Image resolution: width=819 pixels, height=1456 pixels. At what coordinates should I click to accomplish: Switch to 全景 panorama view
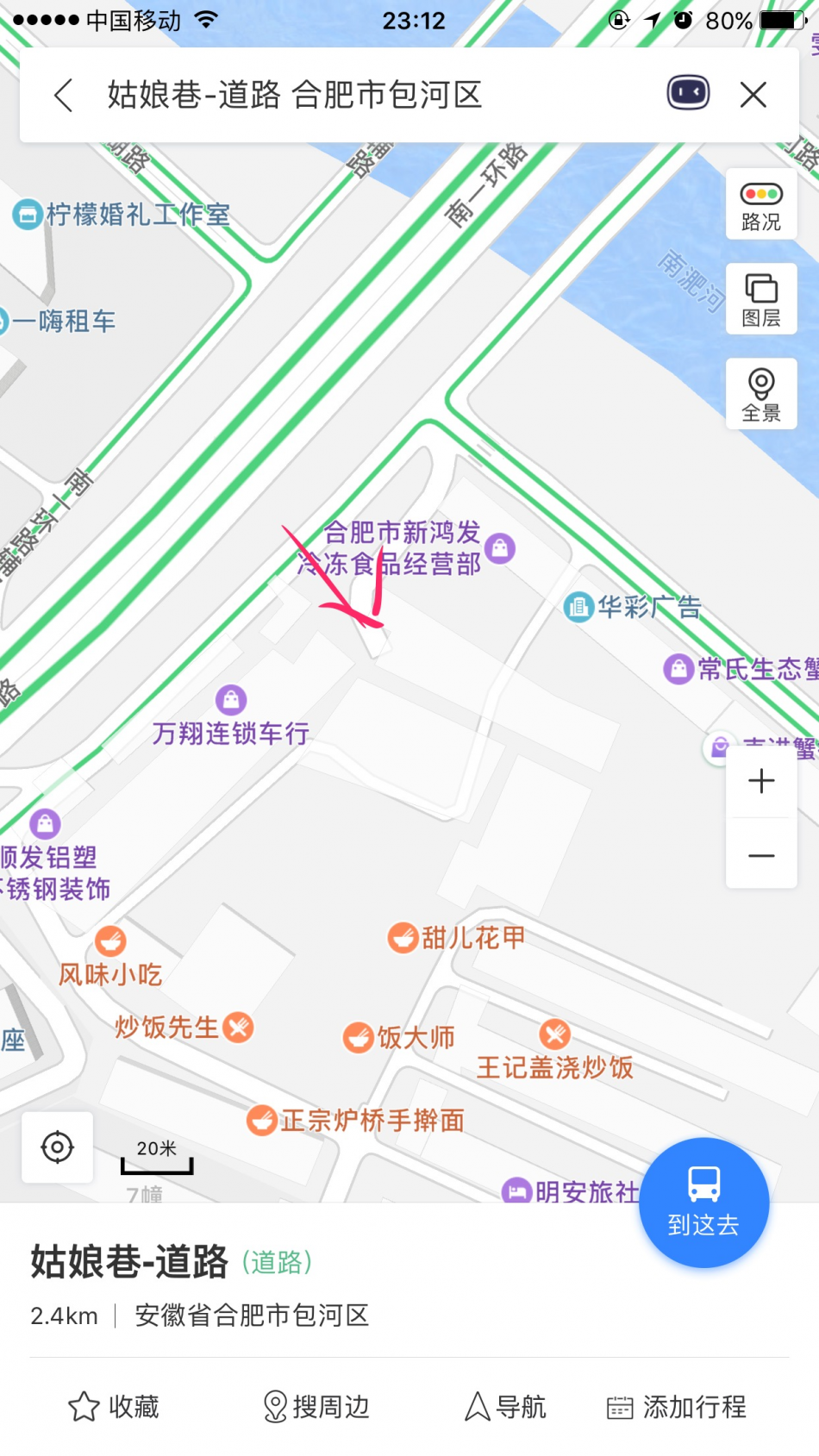pyautogui.click(x=761, y=394)
